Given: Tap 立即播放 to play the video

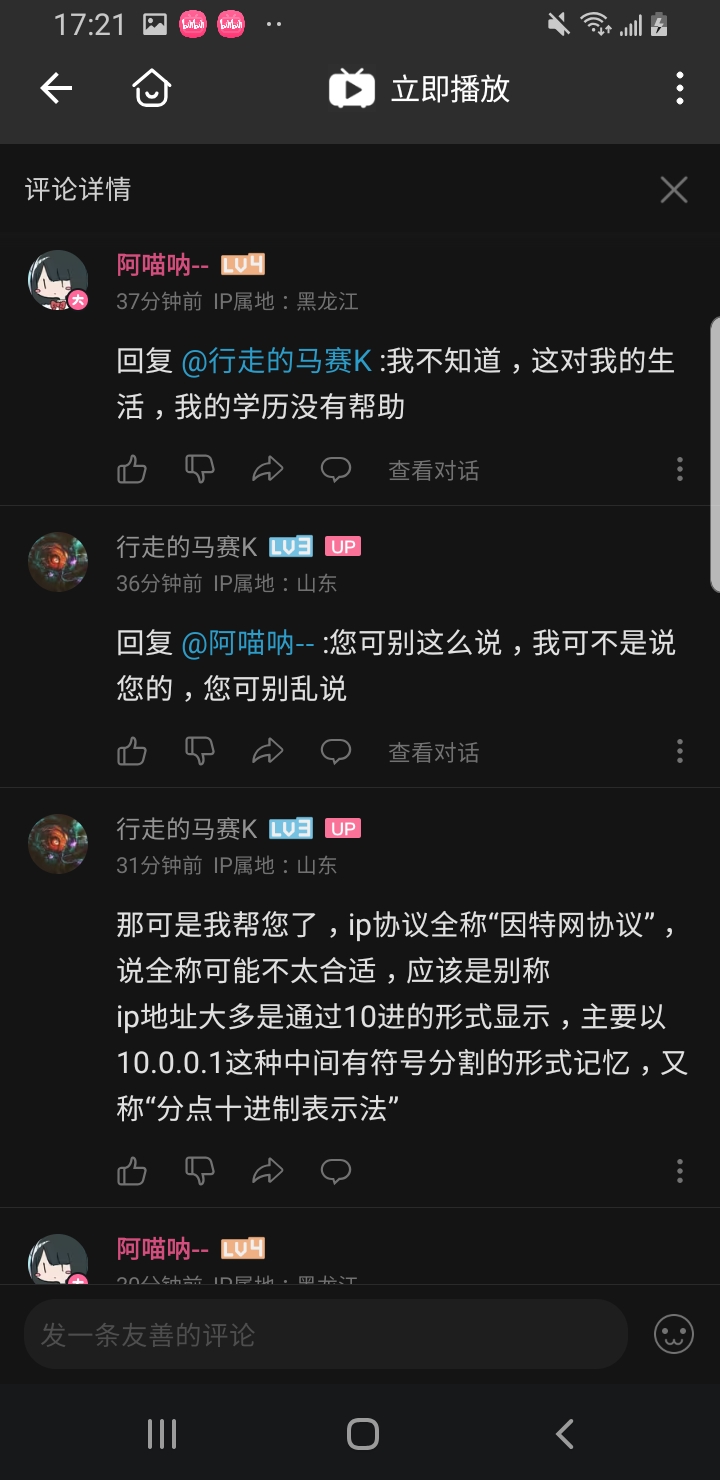Looking at the screenshot, I should pyautogui.click(x=420, y=89).
